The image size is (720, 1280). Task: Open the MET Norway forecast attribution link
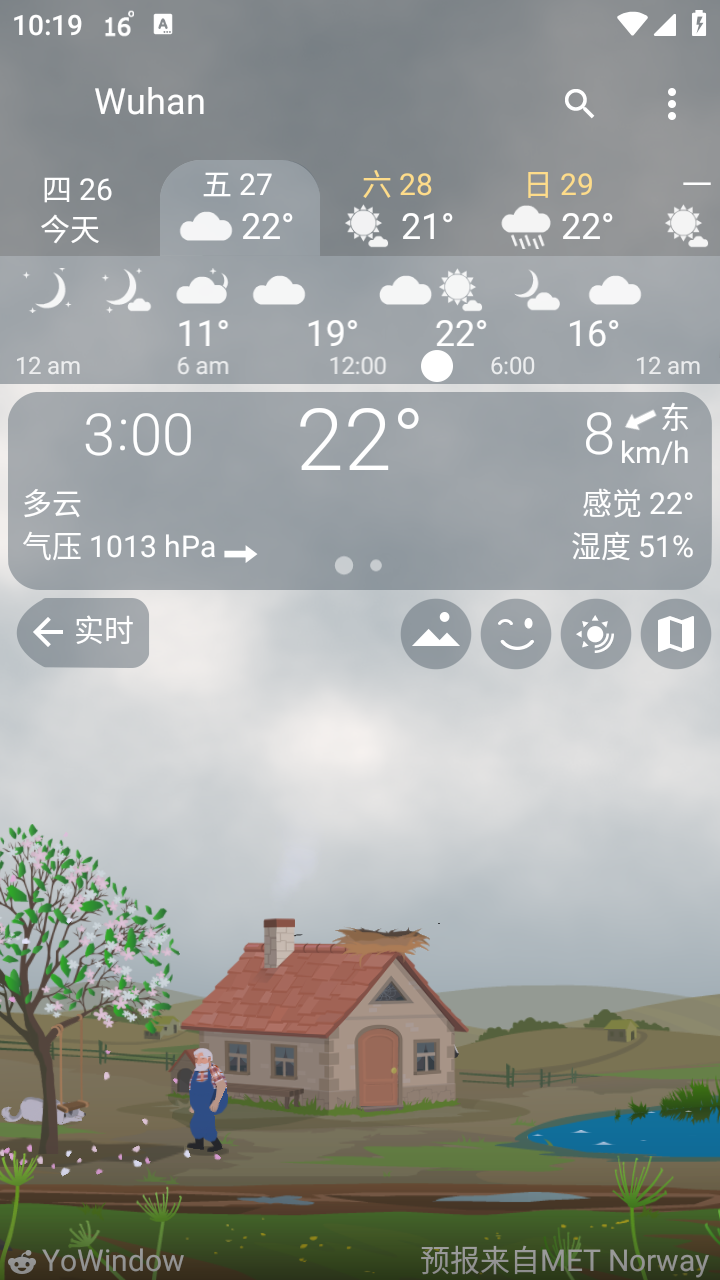click(560, 1261)
